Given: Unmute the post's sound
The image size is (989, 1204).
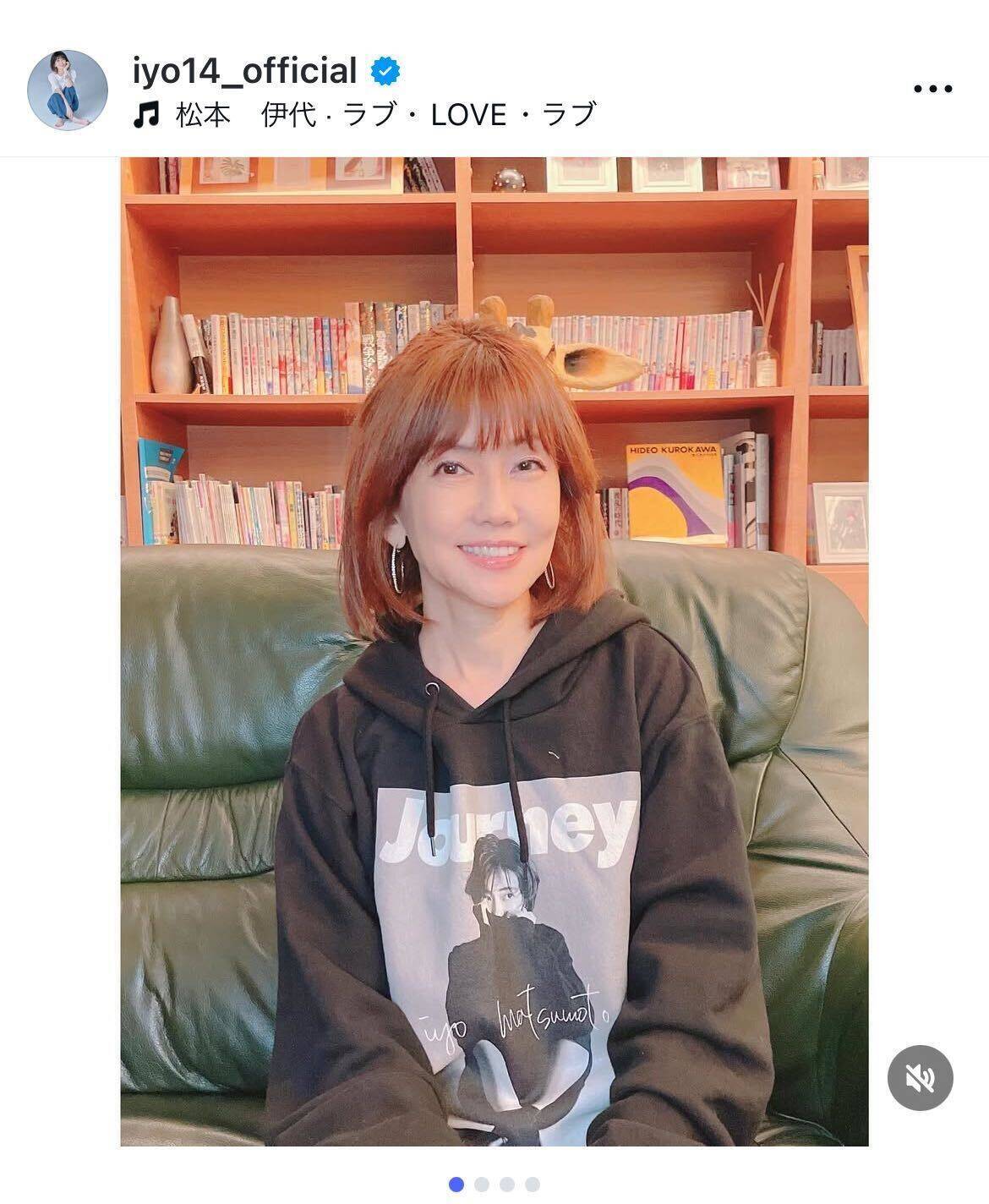Looking at the screenshot, I should (920, 1078).
